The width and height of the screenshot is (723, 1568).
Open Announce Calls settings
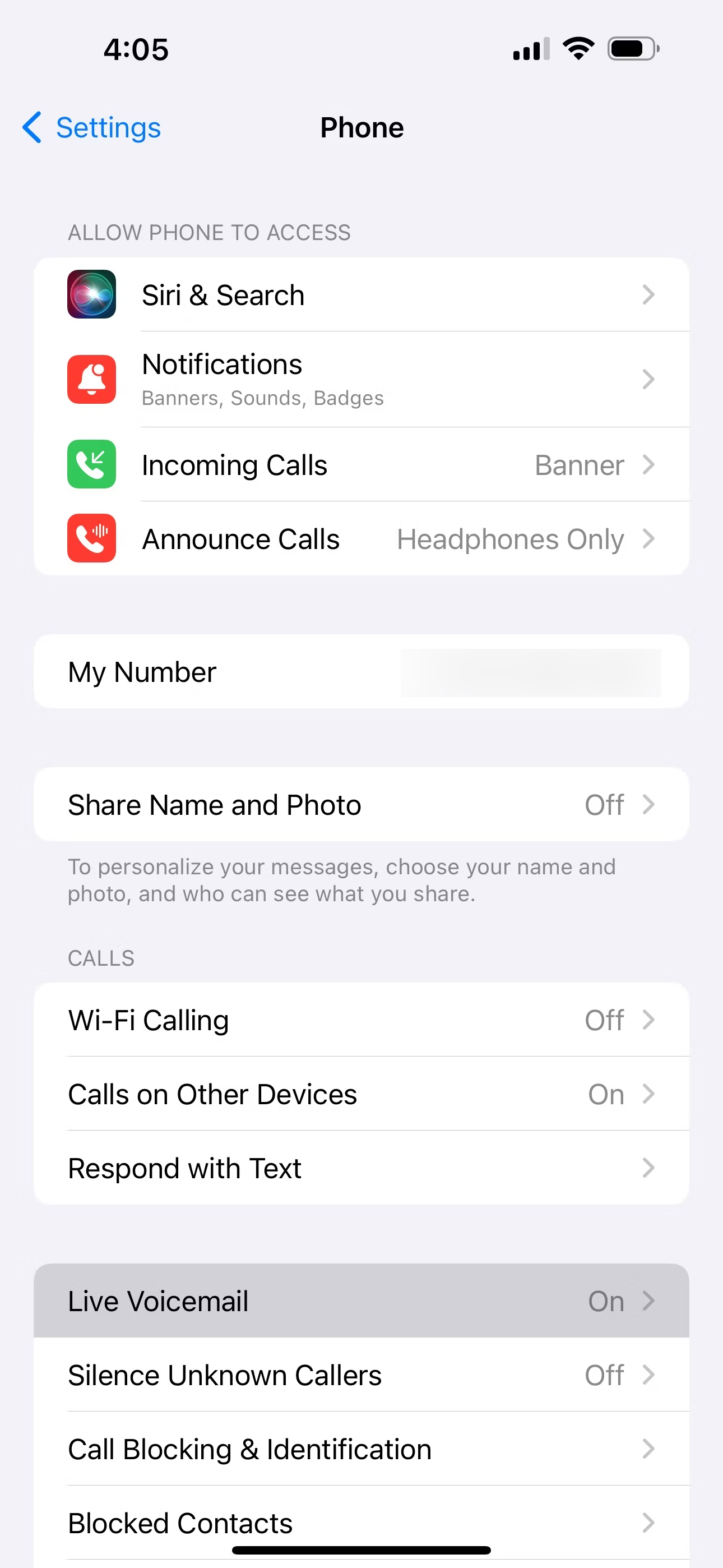click(361, 539)
